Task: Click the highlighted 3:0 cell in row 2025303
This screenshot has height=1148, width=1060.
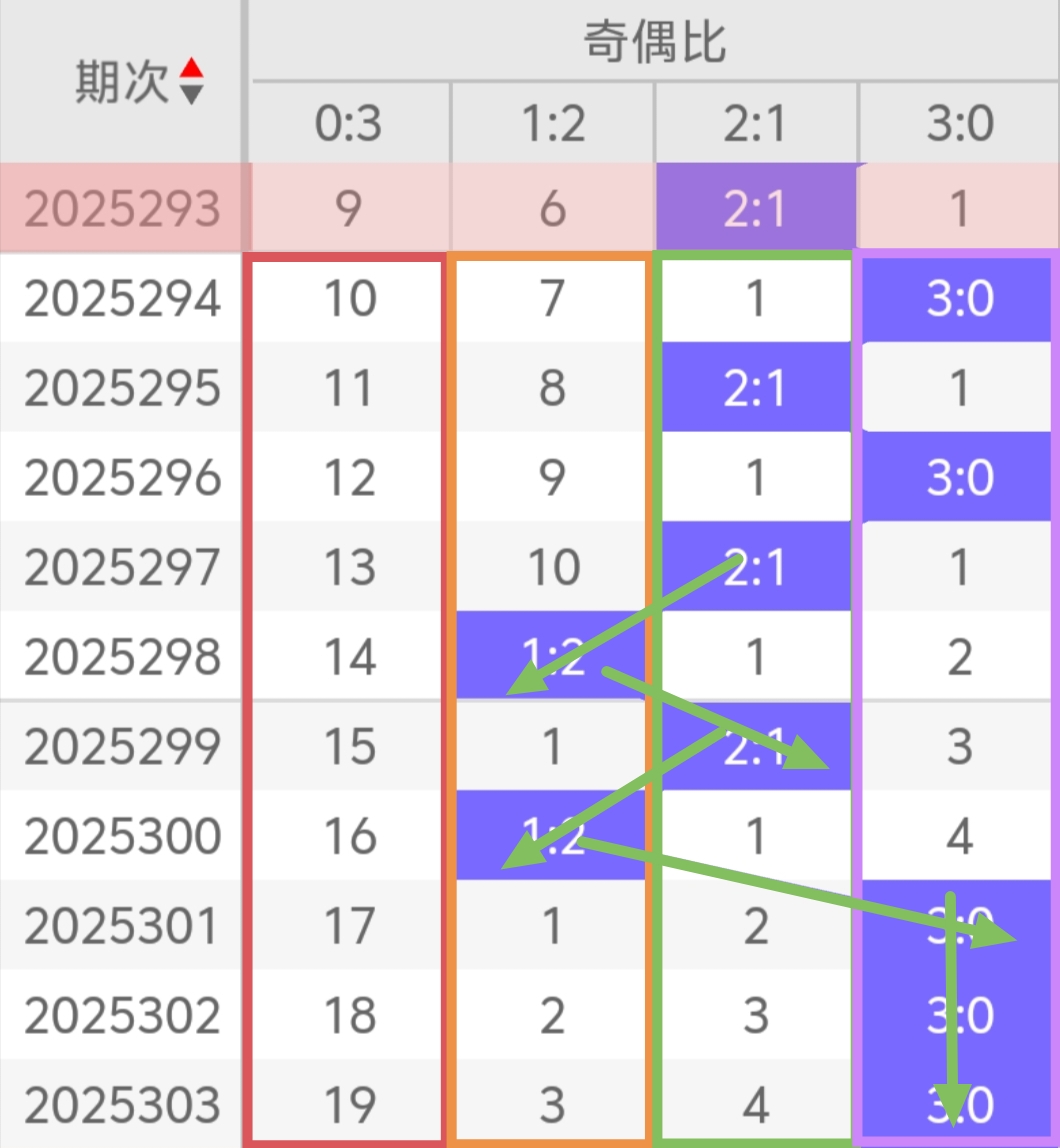Action: pyautogui.click(x=957, y=1104)
